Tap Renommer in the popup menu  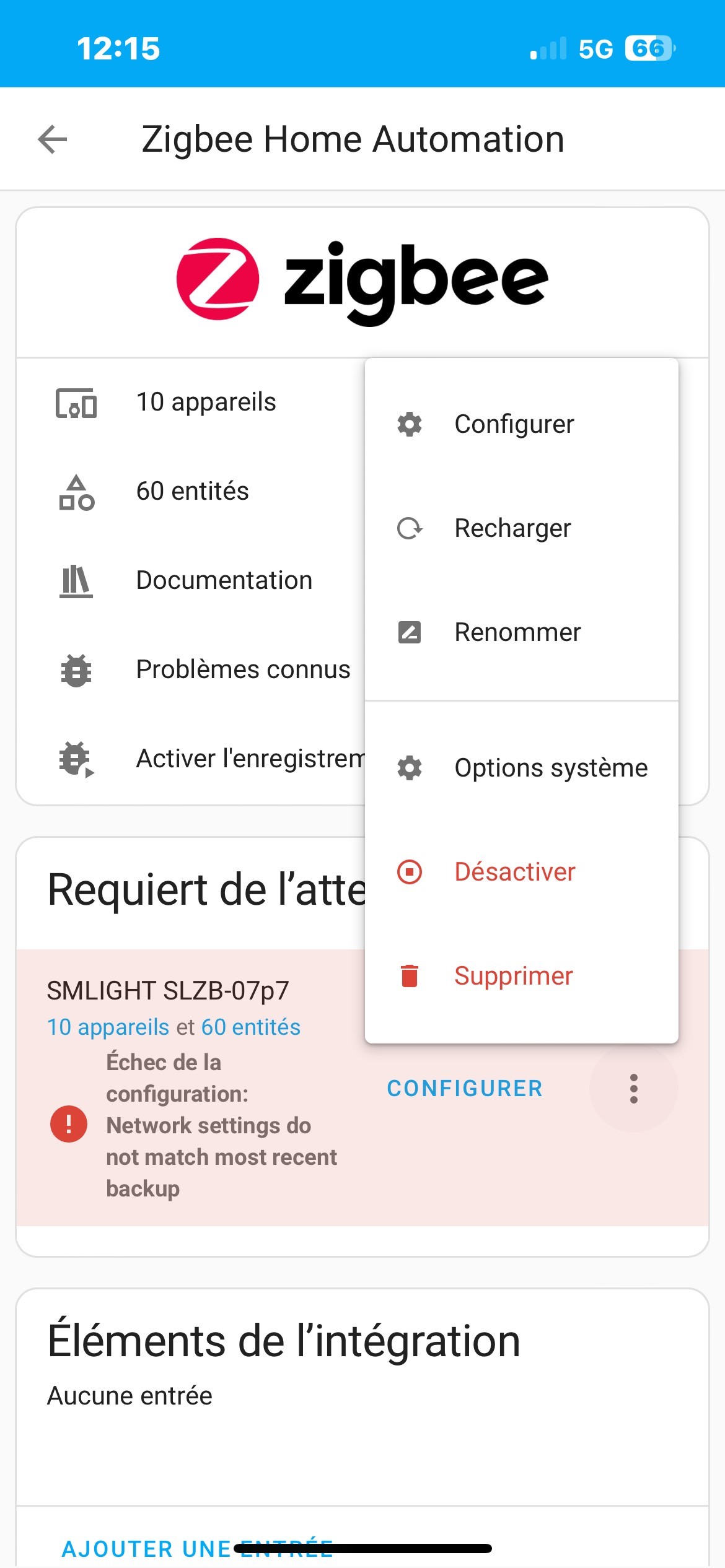[x=517, y=632]
